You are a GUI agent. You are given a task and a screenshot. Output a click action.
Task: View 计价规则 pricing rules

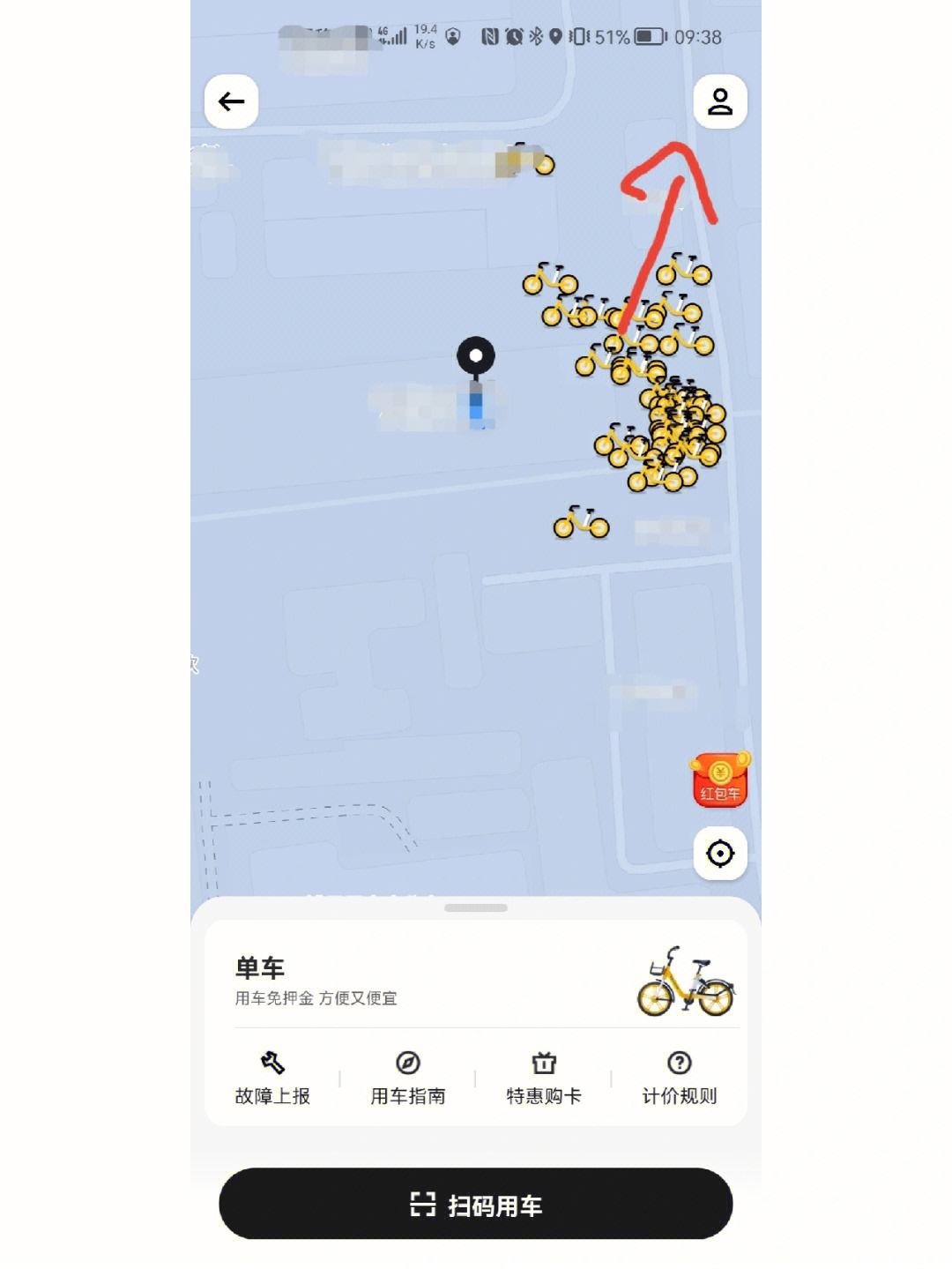pos(679,1078)
